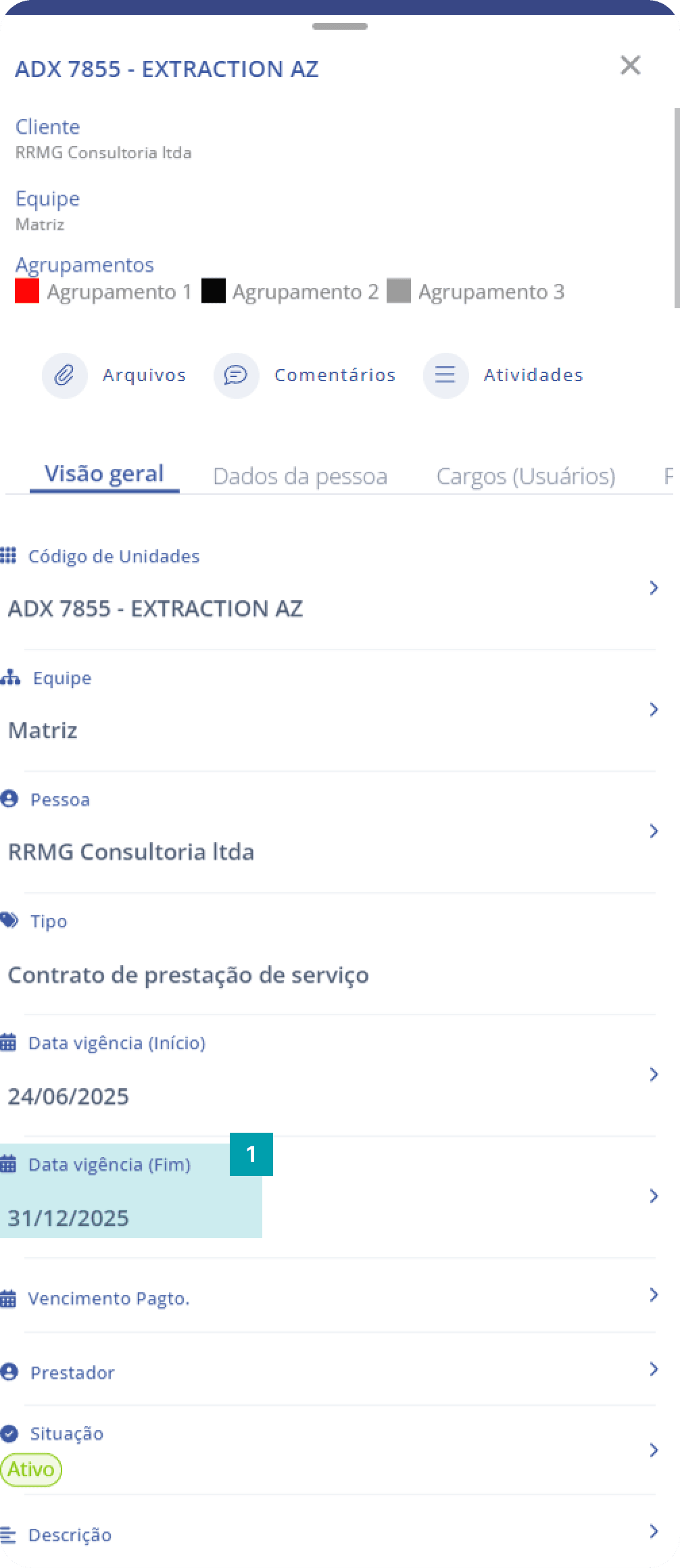Screen dimensions: 680x1568
Task: Click the grid icon beside Código de Unidades
Action: tap(9, 556)
